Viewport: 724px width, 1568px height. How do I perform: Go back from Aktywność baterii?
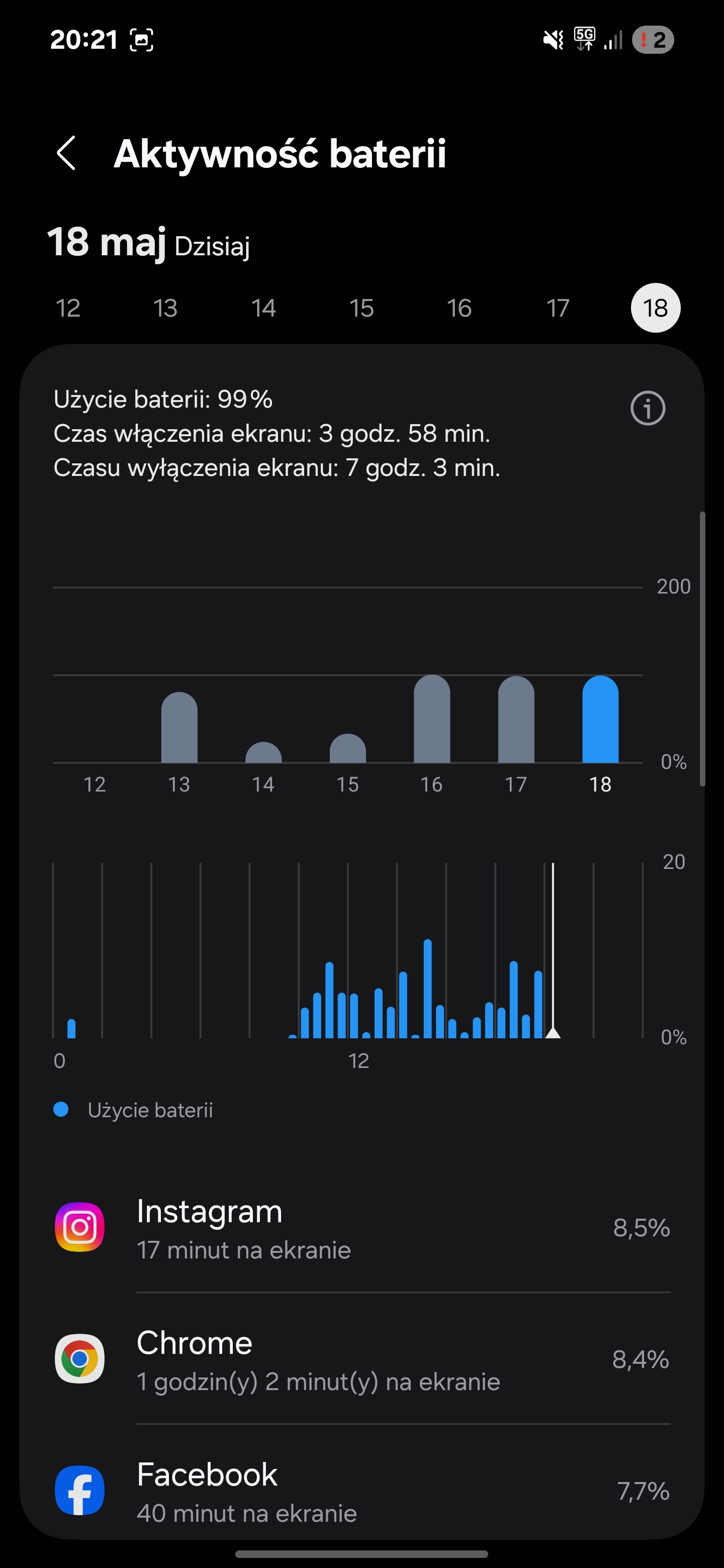[66, 153]
